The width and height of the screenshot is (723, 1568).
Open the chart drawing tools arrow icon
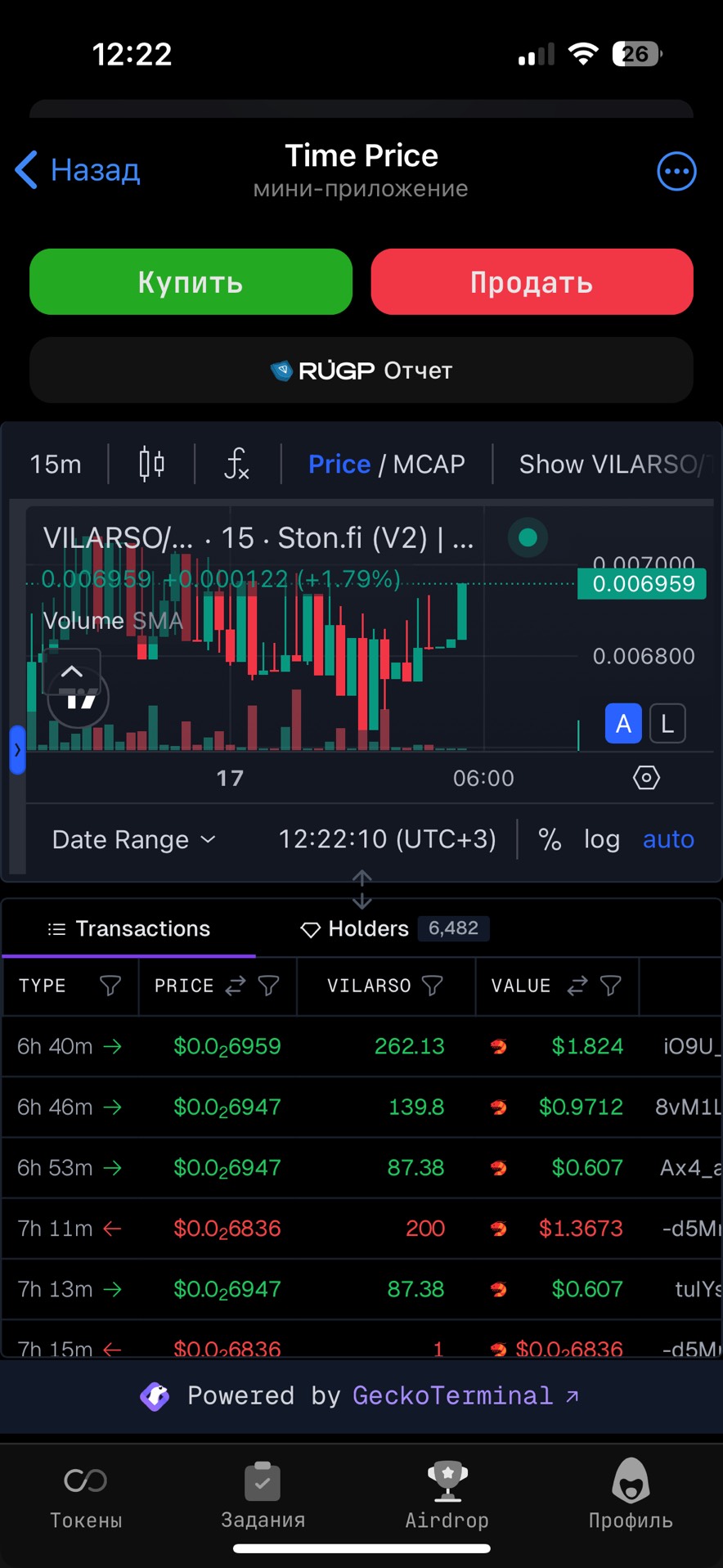click(x=72, y=669)
